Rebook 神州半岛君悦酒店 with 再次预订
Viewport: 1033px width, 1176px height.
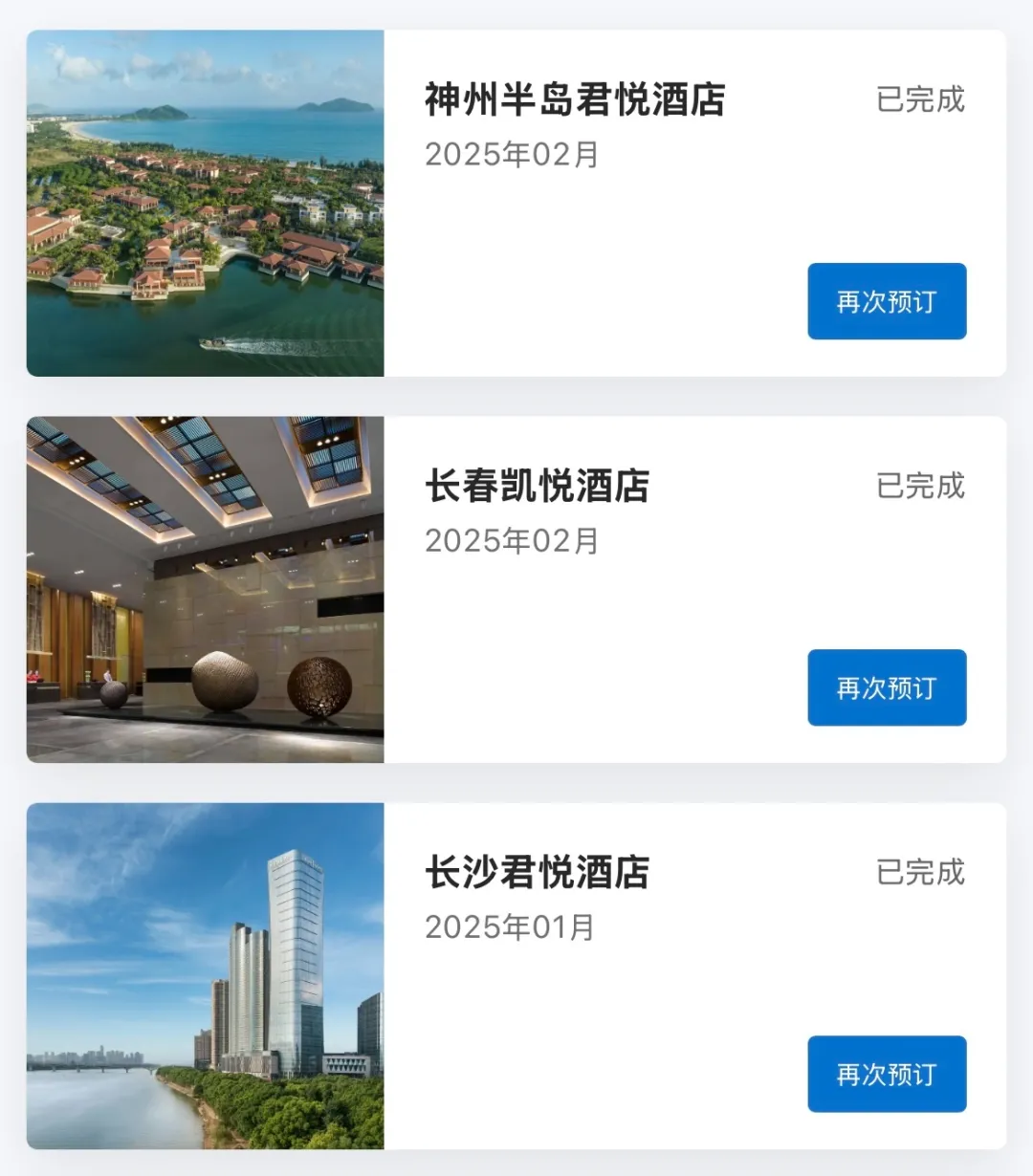(x=887, y=301)
